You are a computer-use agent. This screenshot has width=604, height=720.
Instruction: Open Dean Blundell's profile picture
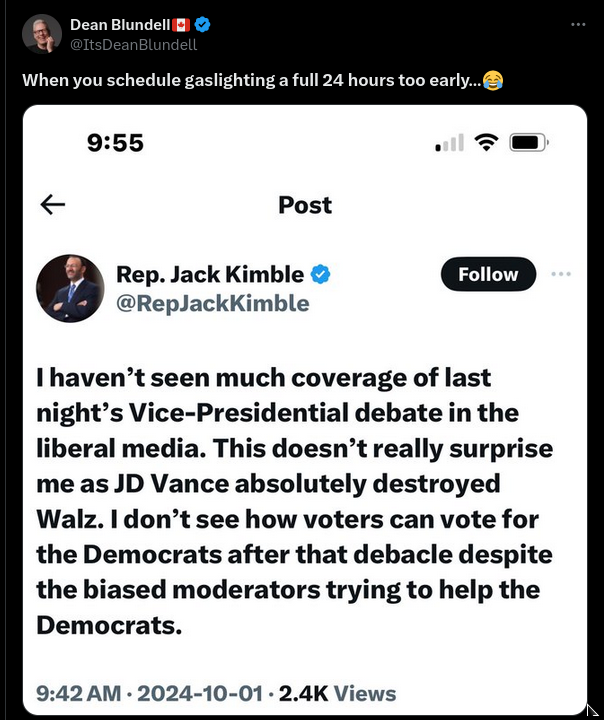(41, 34)
